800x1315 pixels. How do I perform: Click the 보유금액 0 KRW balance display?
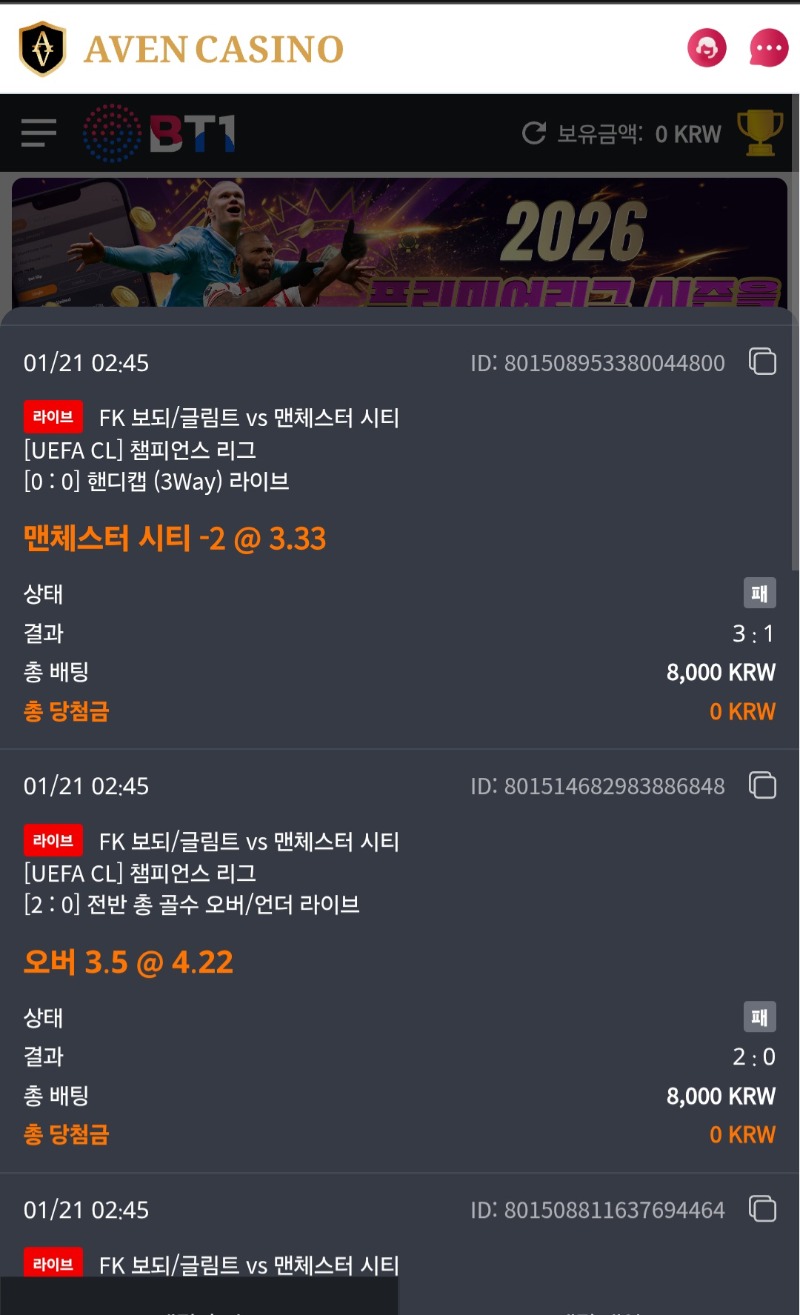click(640, 131)
